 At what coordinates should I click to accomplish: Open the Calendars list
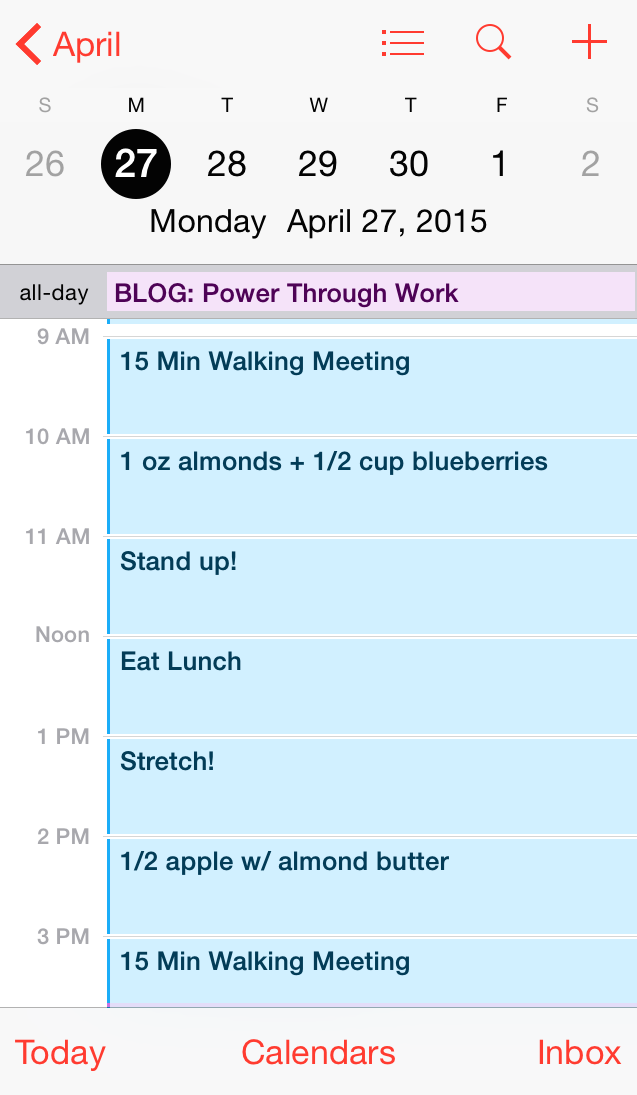(x=318, y=1052)
